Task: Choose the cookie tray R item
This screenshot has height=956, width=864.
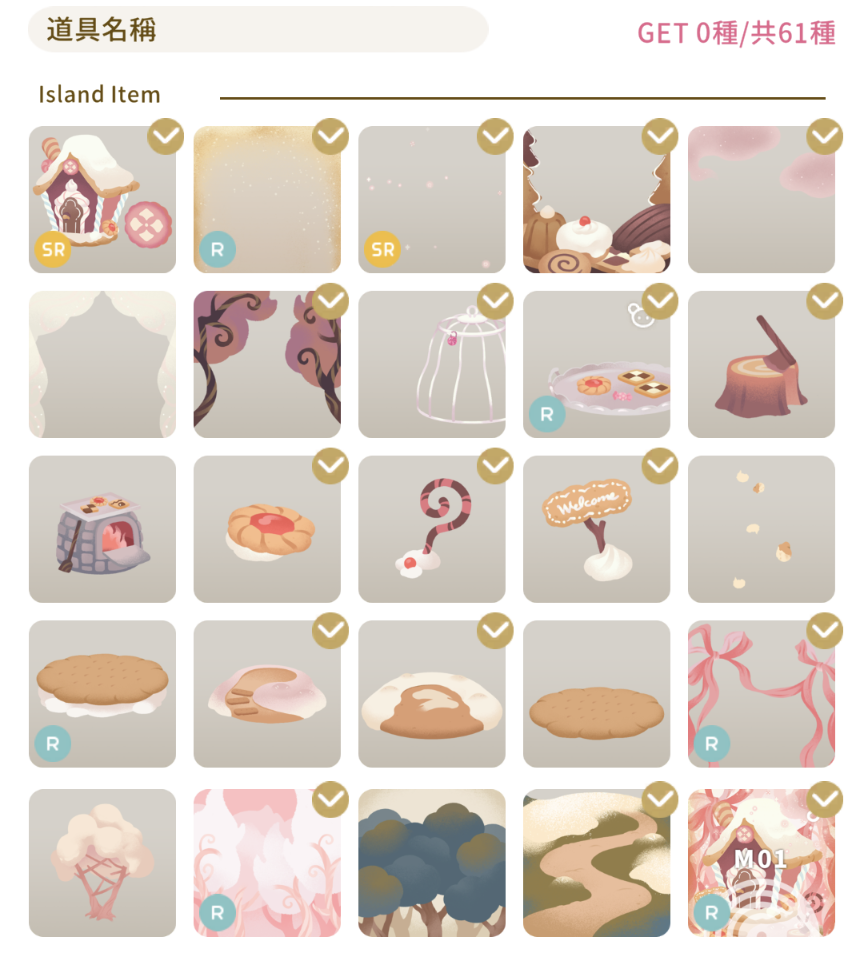Action: pyautogui.click(x=596, y=364)
